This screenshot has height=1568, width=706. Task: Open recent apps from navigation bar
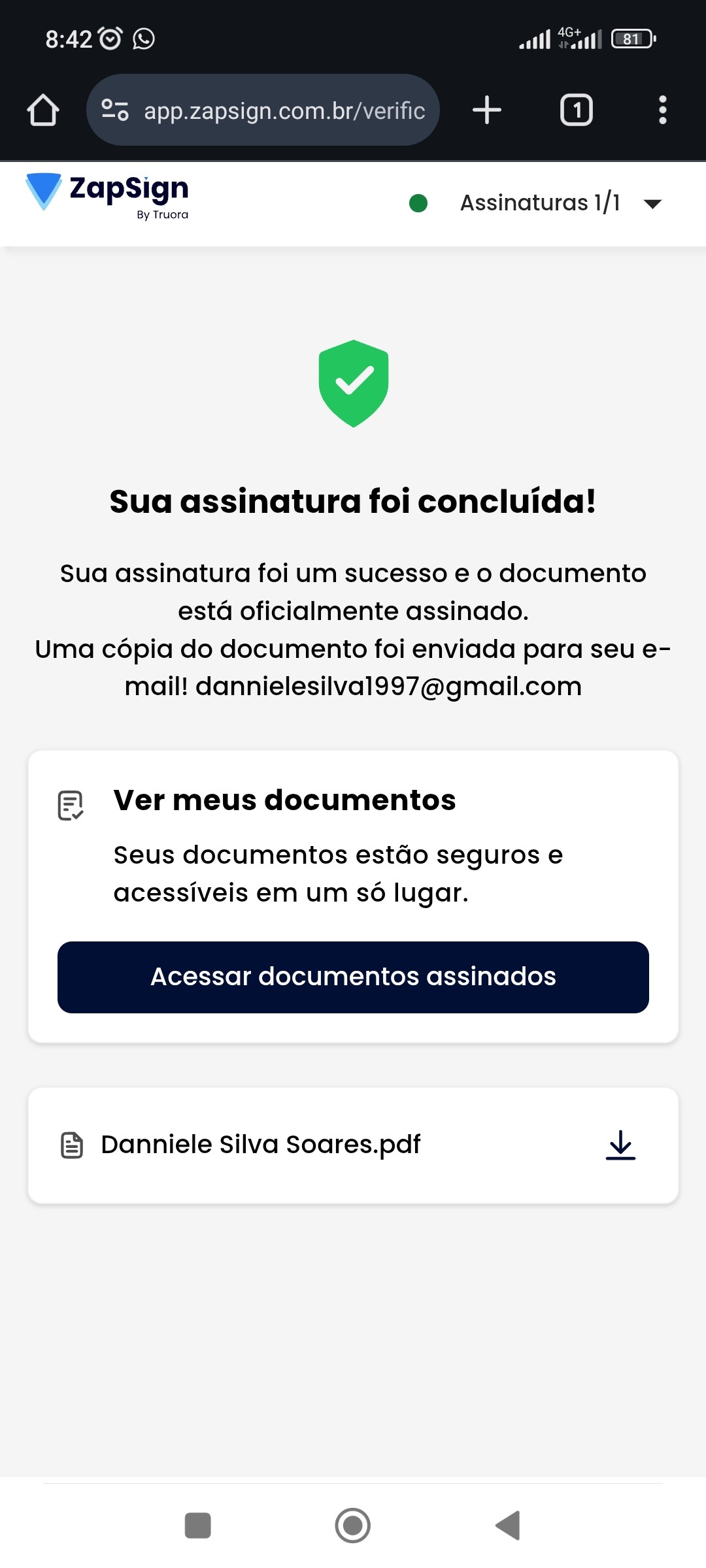[198, 1526]
